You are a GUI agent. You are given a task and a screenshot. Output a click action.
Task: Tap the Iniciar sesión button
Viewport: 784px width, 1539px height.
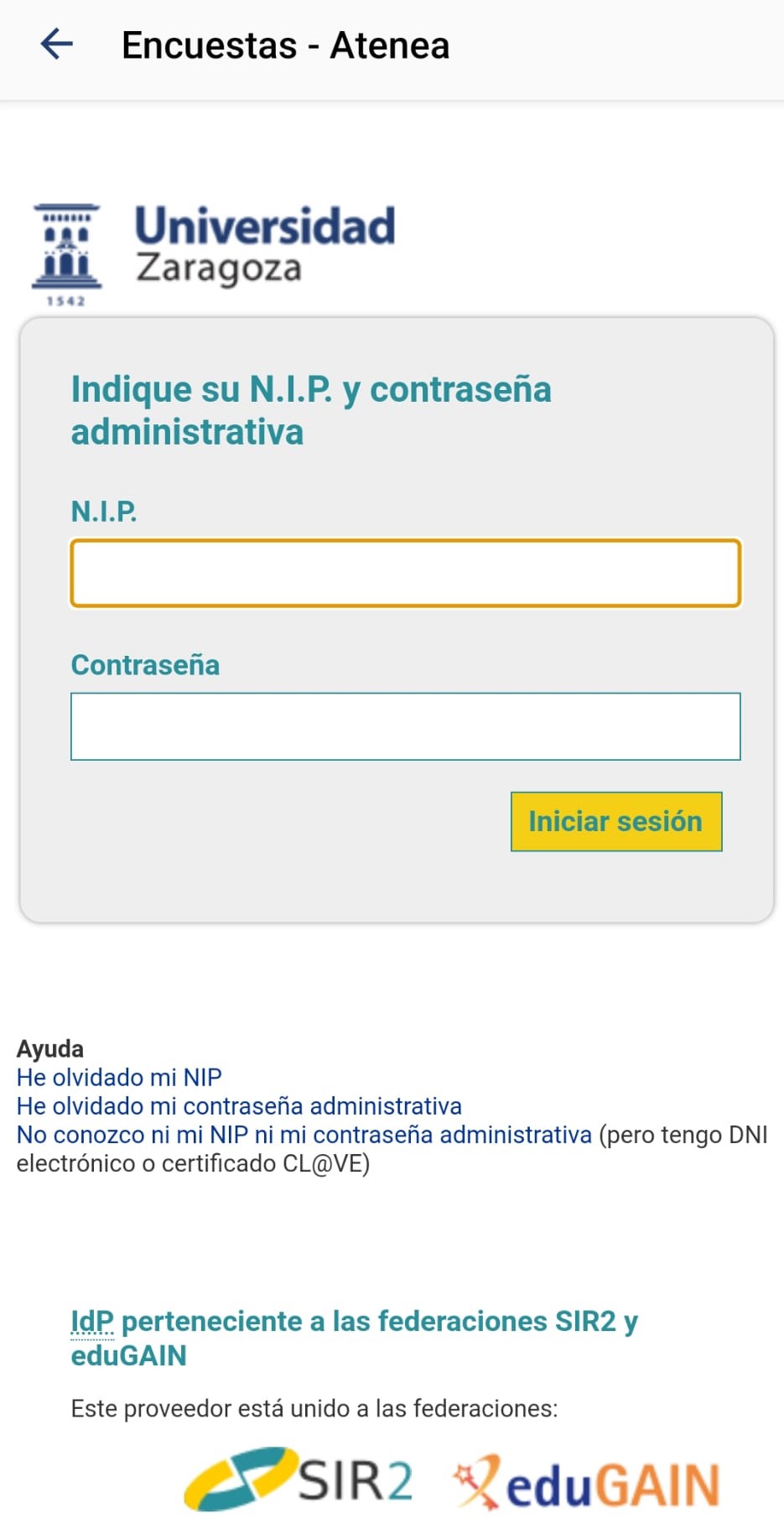[x=616, y=821]
